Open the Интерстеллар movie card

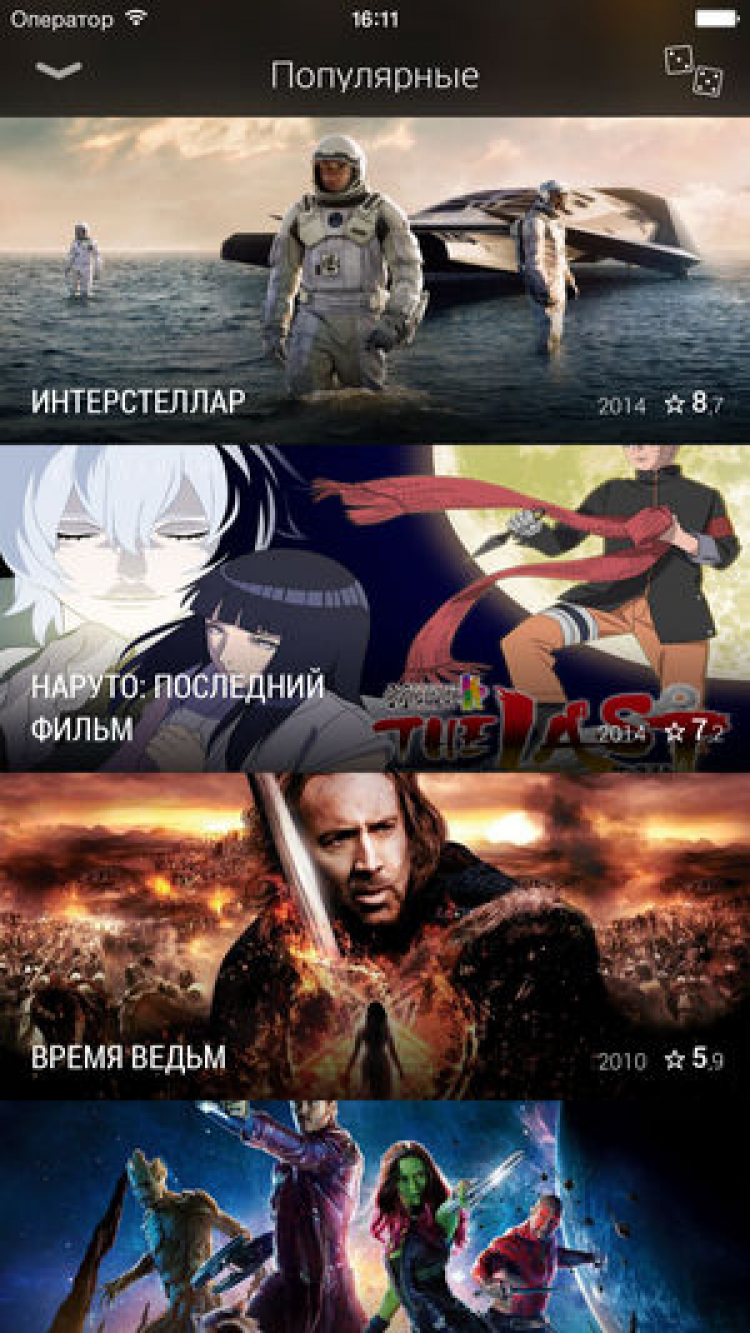point(375,280)
